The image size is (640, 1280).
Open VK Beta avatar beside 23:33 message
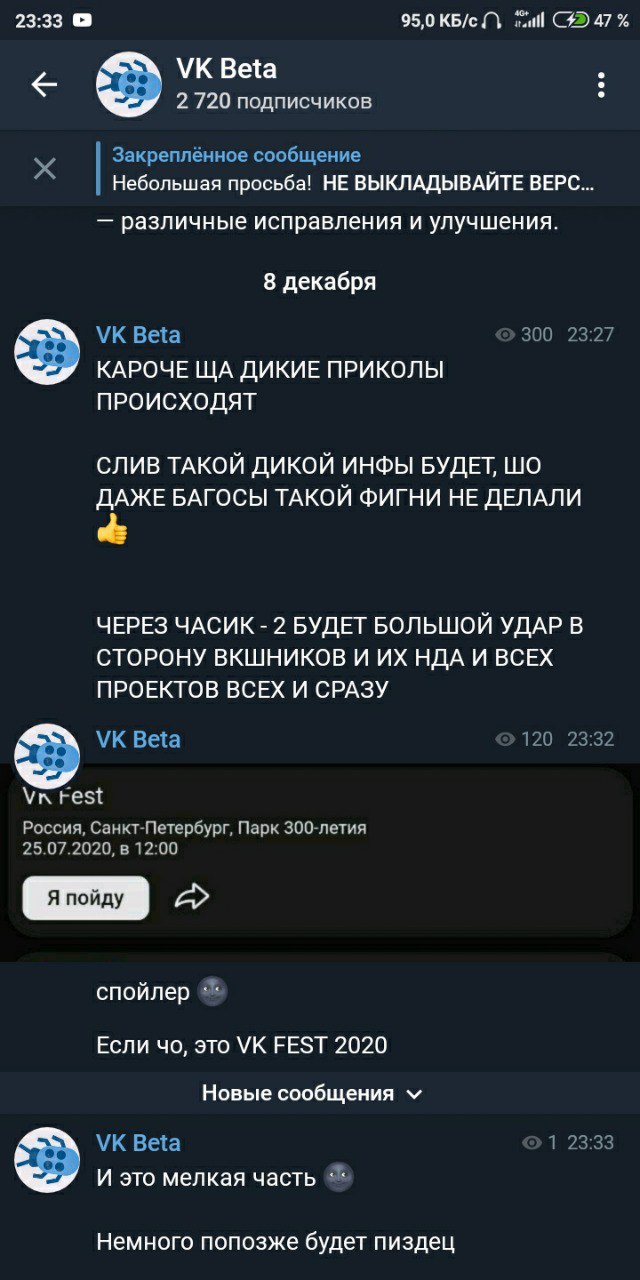pyautogui.click(x=47, y=1159)
